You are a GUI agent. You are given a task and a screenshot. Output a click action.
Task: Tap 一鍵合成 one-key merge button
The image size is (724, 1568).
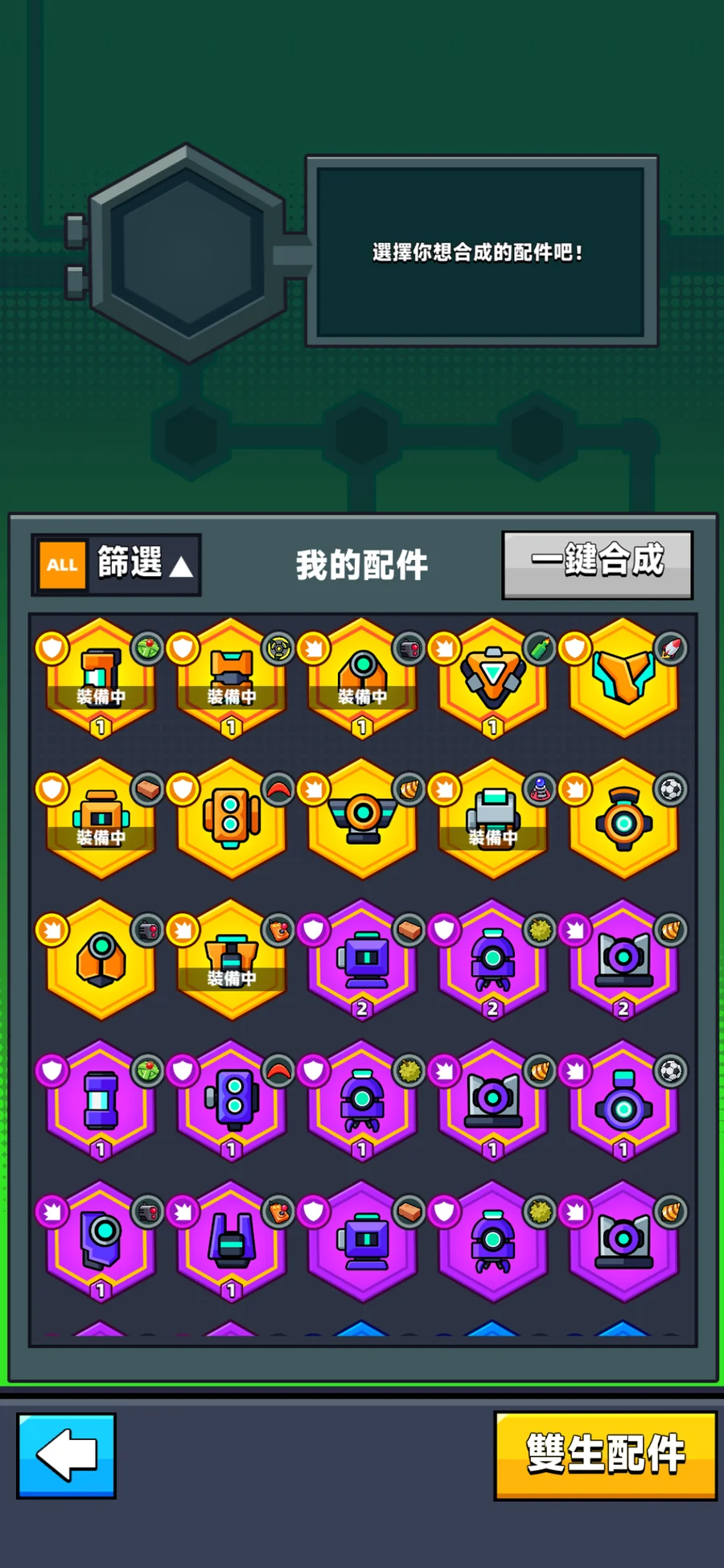(597, 564)
